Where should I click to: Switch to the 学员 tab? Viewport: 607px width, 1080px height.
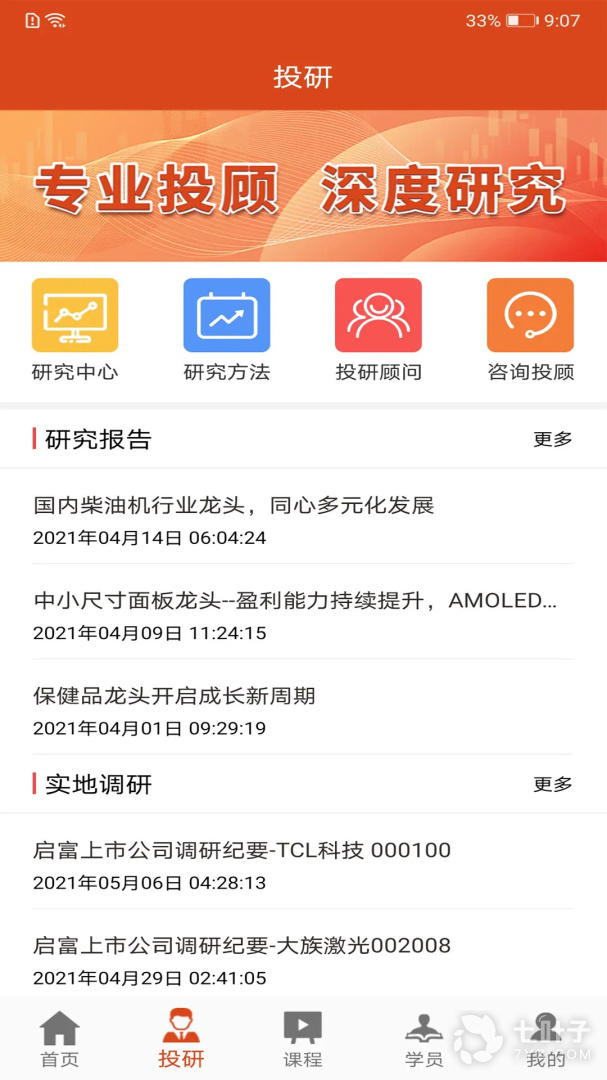click(x=424, y=1040)
